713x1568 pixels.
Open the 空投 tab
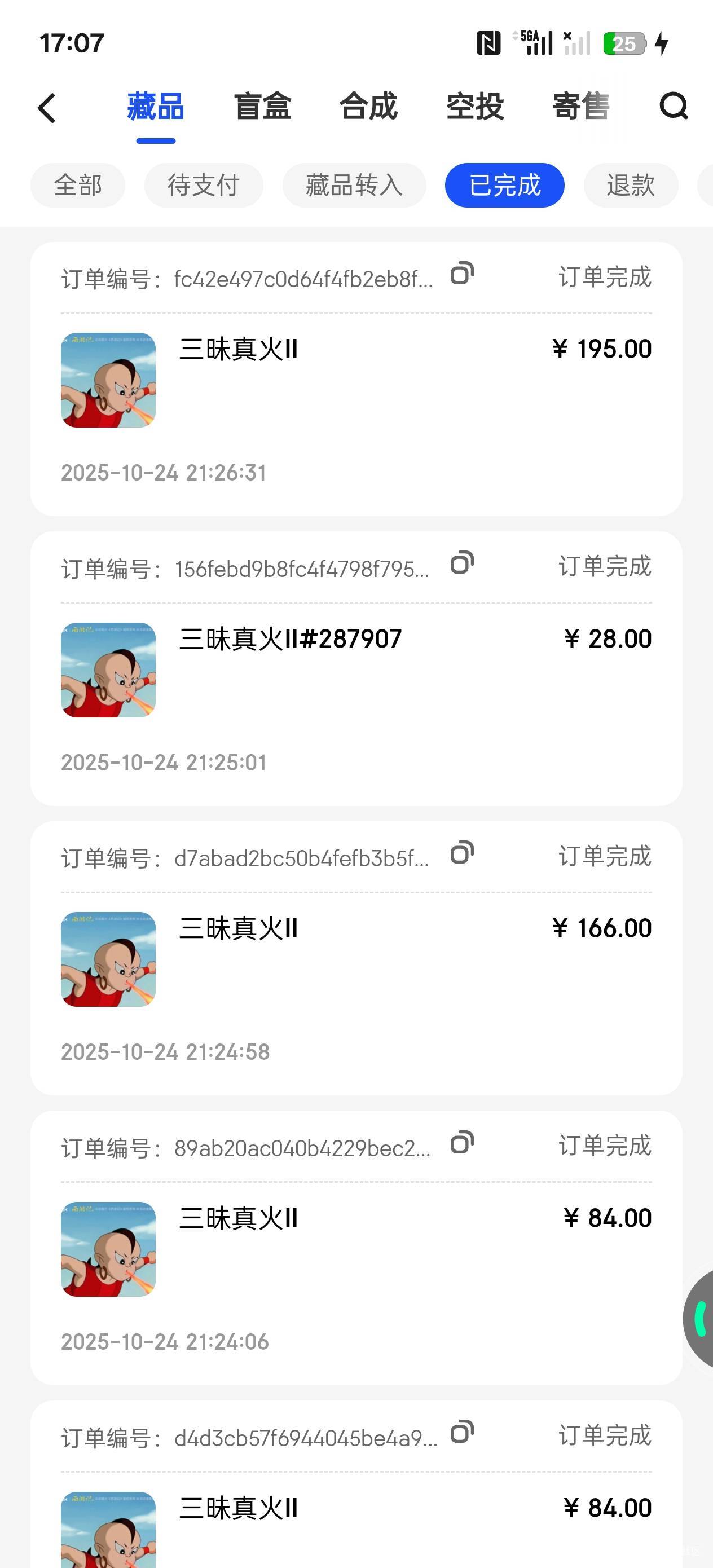(x=475, y=107)
